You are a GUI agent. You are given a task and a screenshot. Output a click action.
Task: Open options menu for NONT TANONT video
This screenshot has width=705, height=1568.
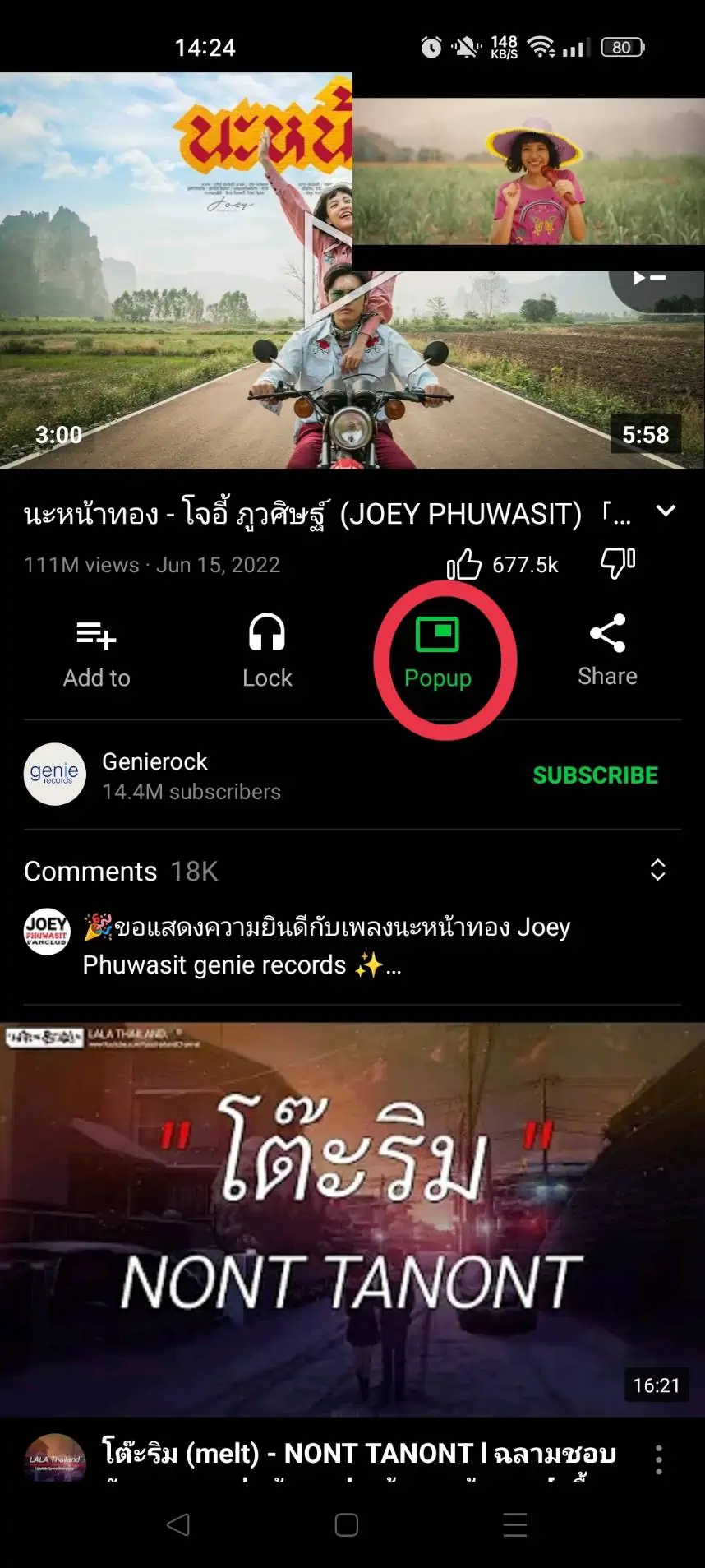coord(658,1459)
